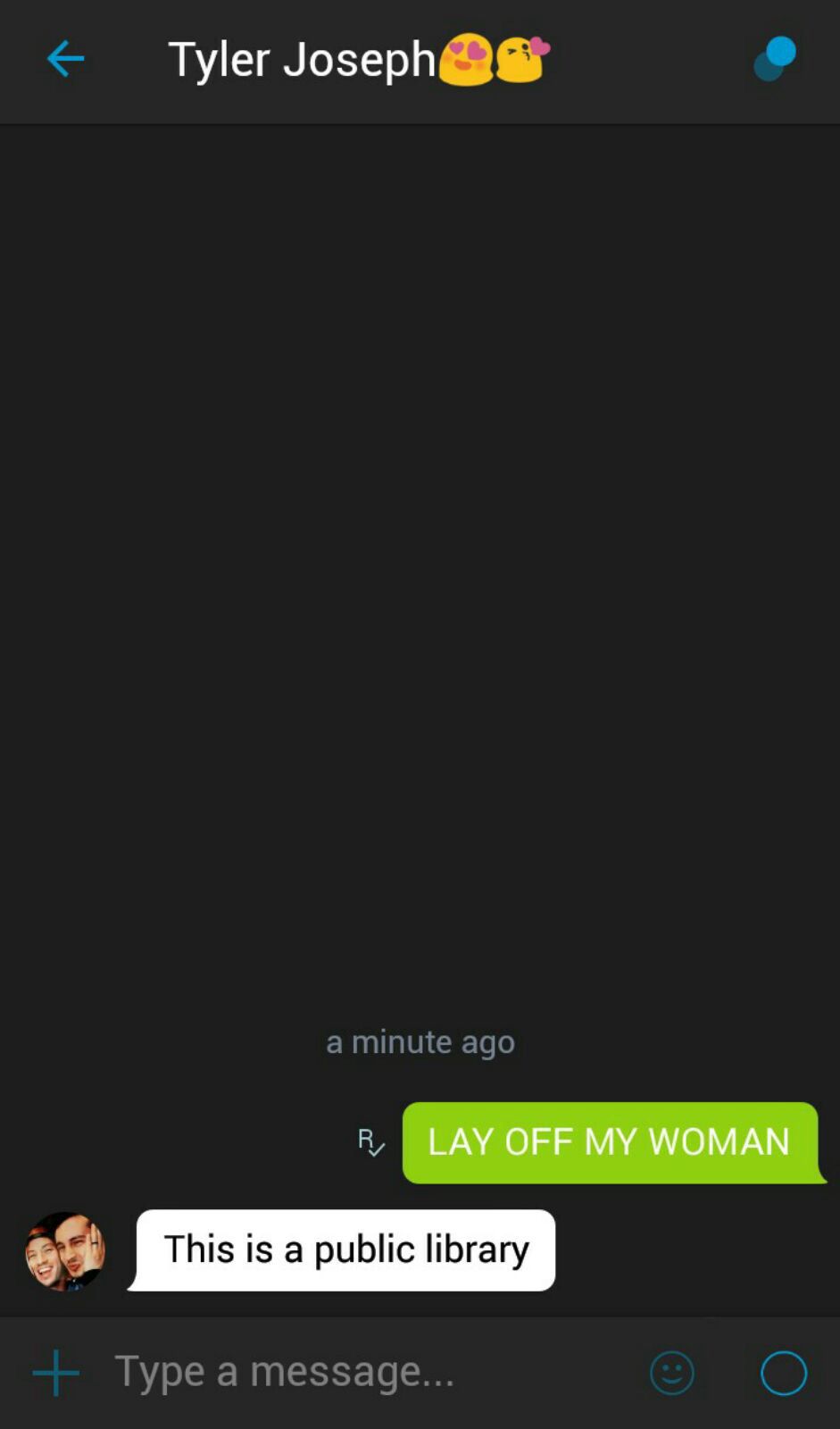Open the emoji smiley picker
The height and width of the screenshot is (1429, 840).
[x=672, y=1373]
